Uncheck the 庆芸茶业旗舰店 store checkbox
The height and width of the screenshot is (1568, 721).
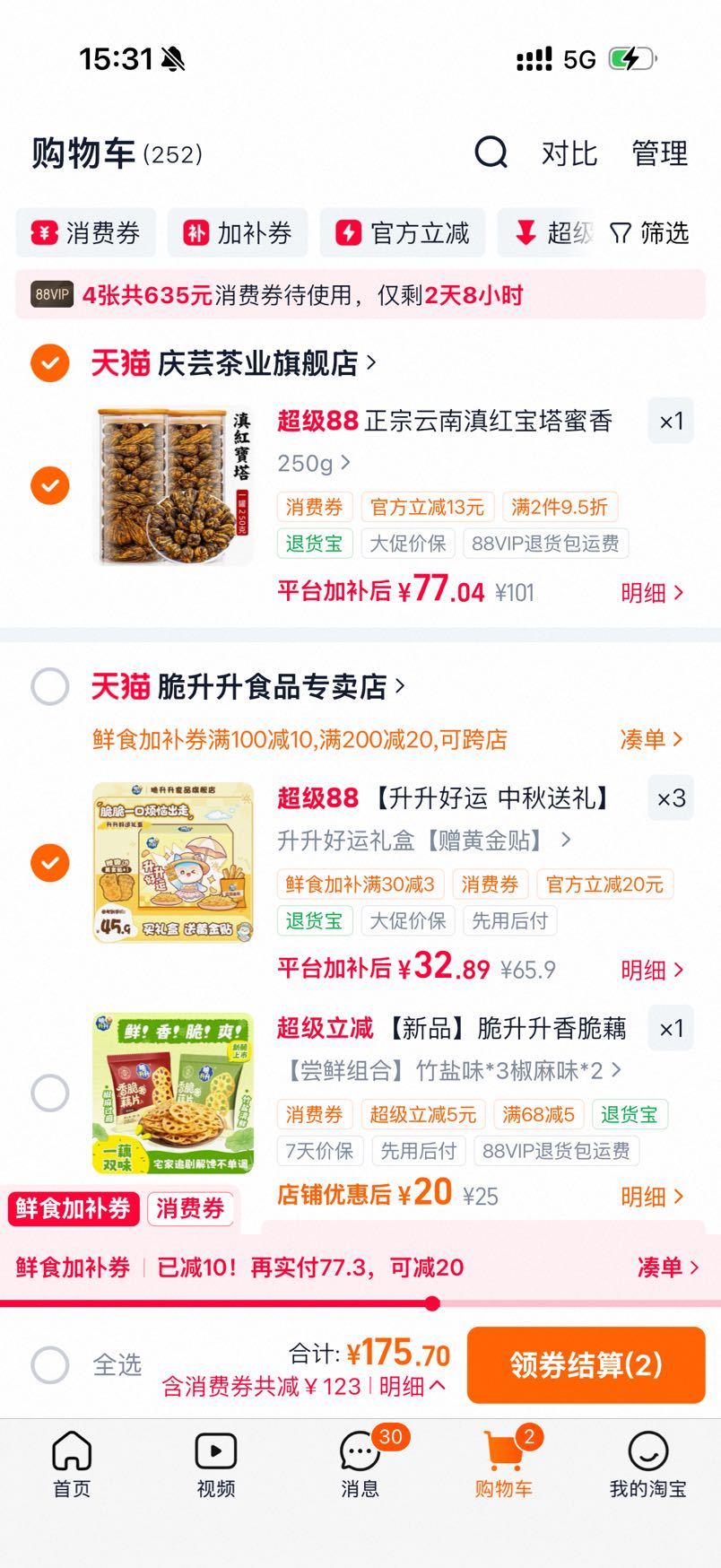[50, 363]
